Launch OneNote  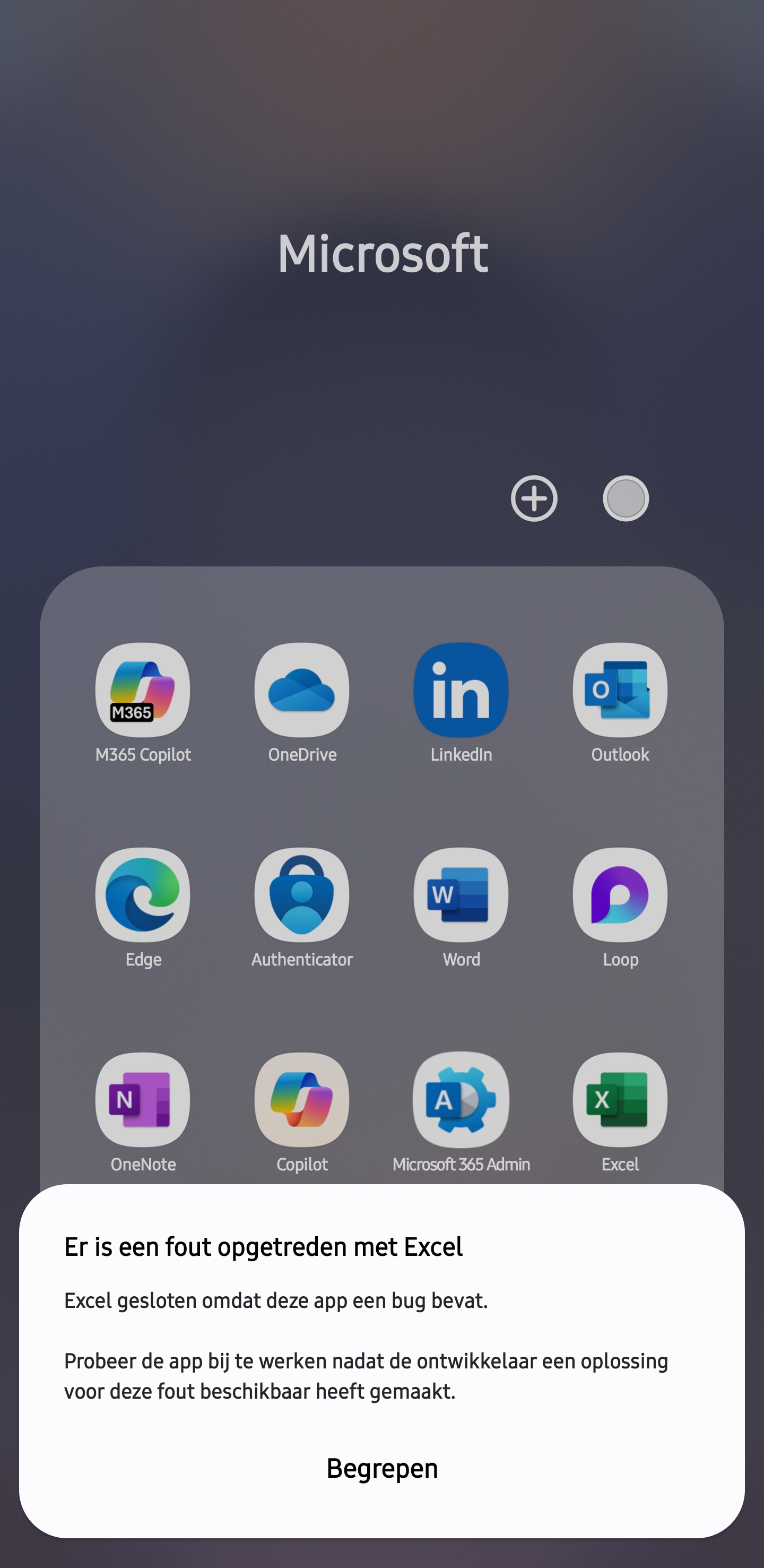click(143, 1100)
